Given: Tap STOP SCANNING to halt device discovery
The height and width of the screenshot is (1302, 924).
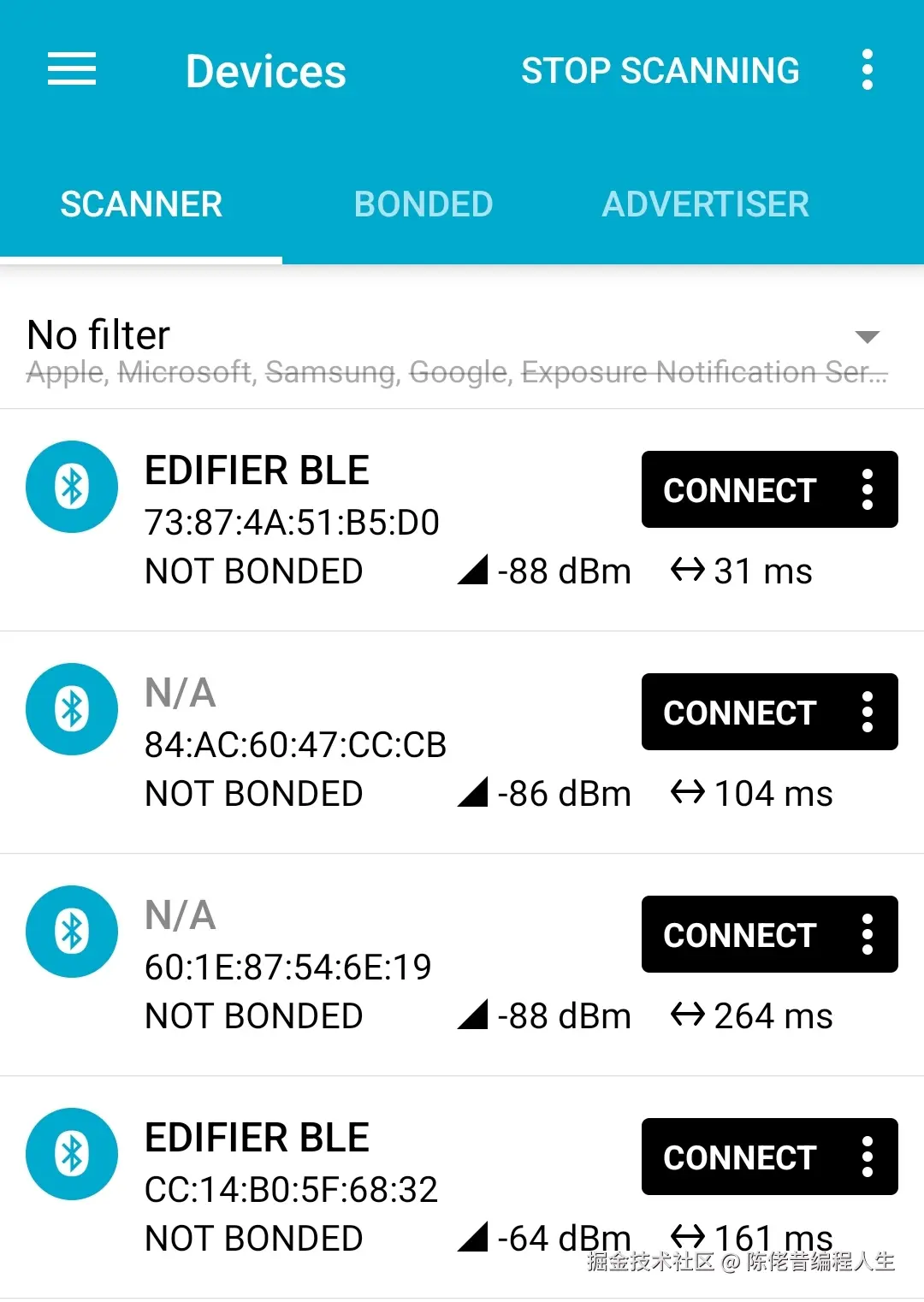Looking at the screenshot, I should pos(660,70).
